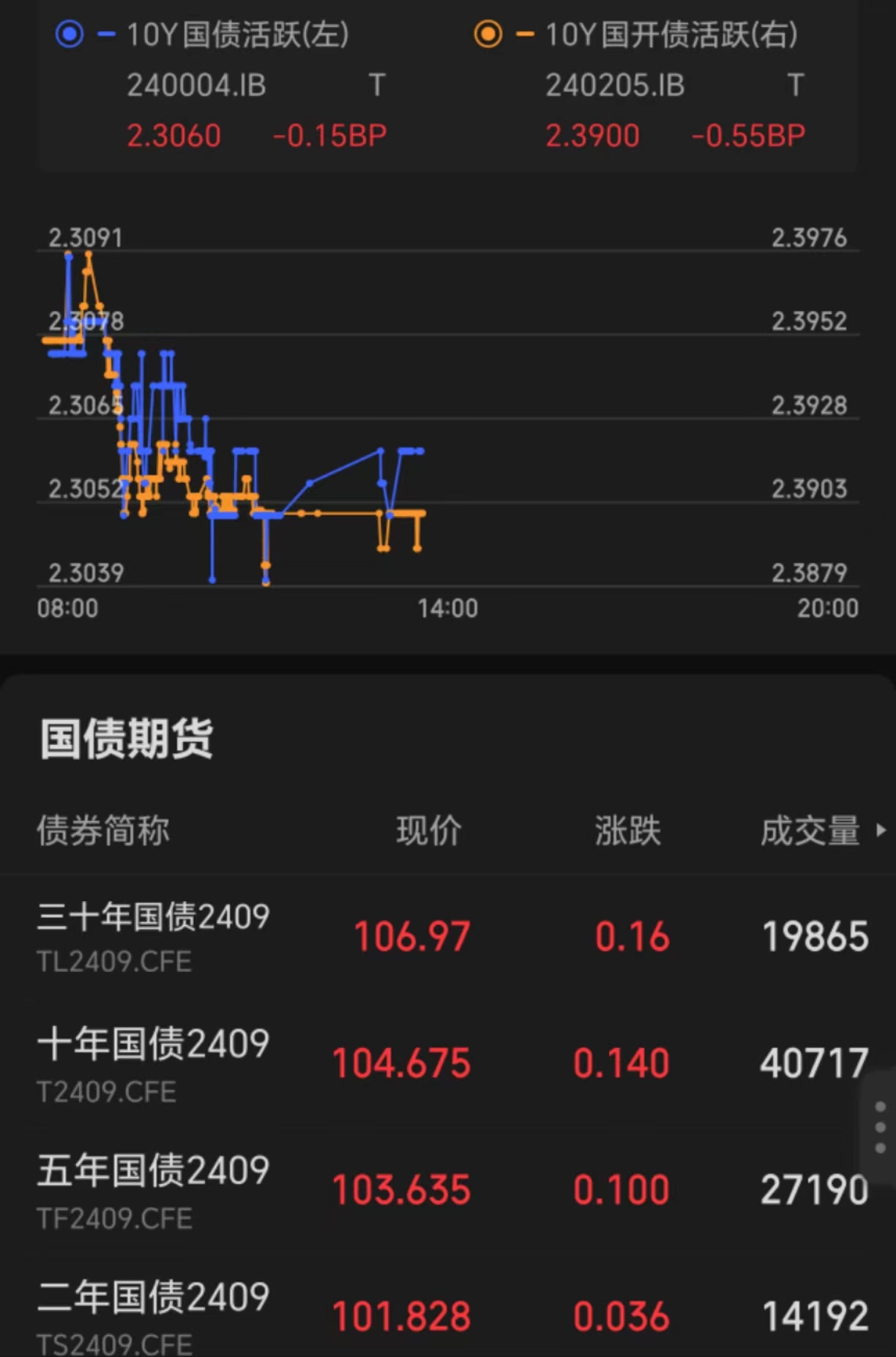Click the blue ring icon in the chart legend
The height and width of the screenshot is (1357, 896).
70,33
